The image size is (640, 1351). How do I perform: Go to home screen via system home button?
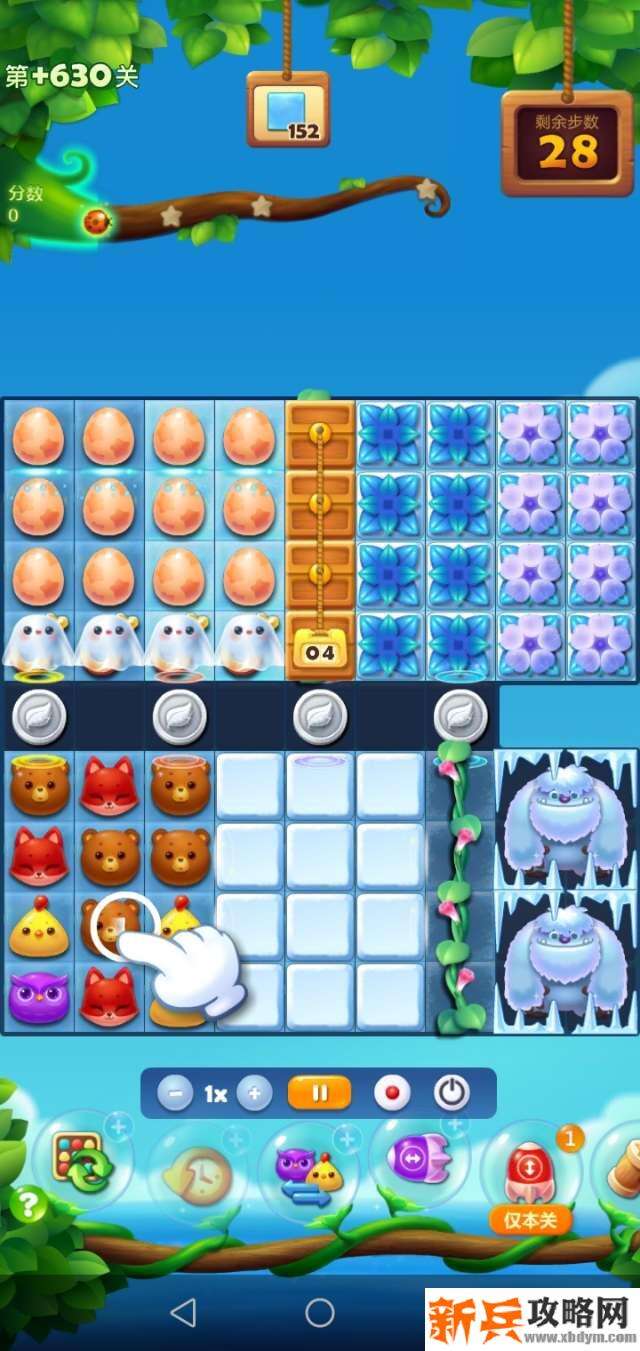pos(320,1312)
